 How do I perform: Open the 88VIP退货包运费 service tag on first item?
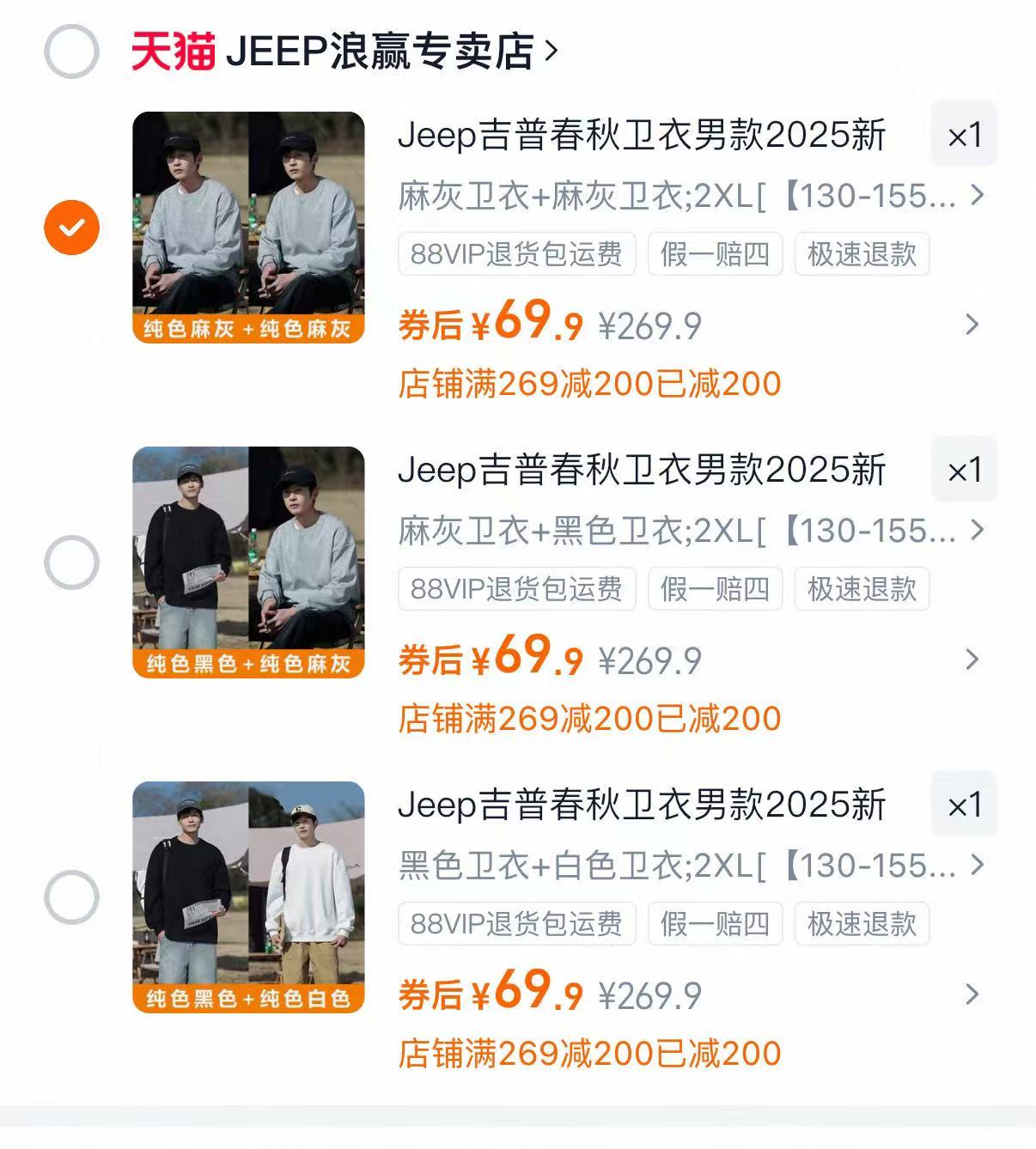(516, 254)
